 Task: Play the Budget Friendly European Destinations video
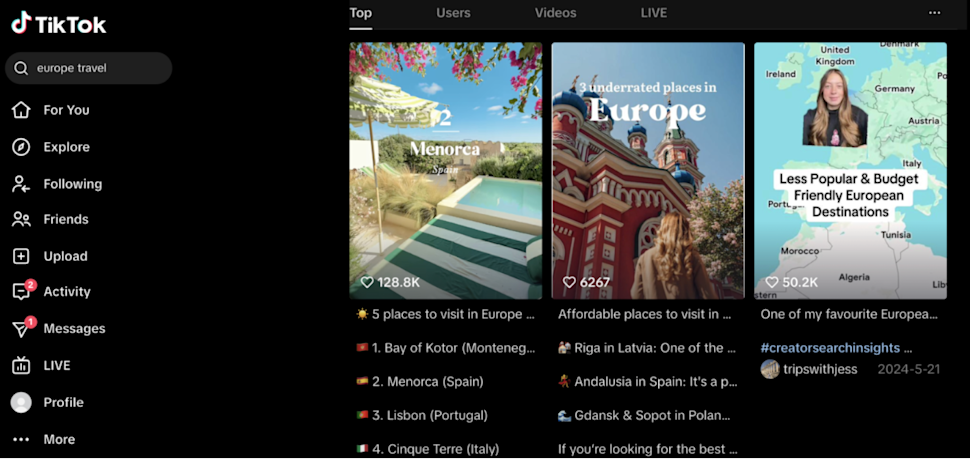[850, 170]
